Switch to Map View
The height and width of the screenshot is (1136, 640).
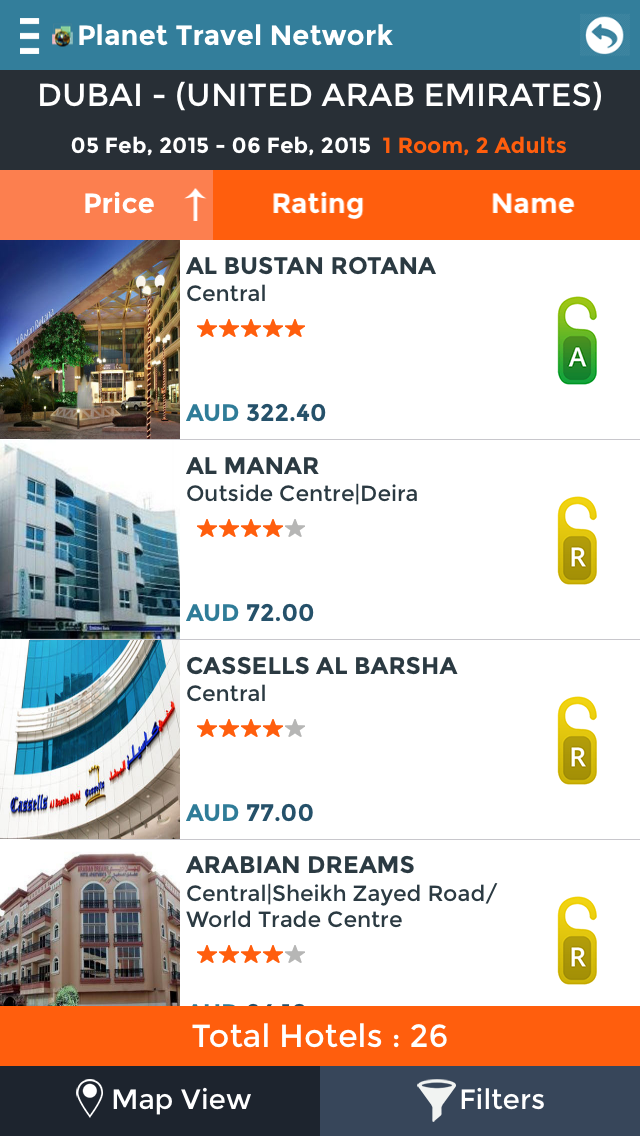click(x=160, y=1100)
